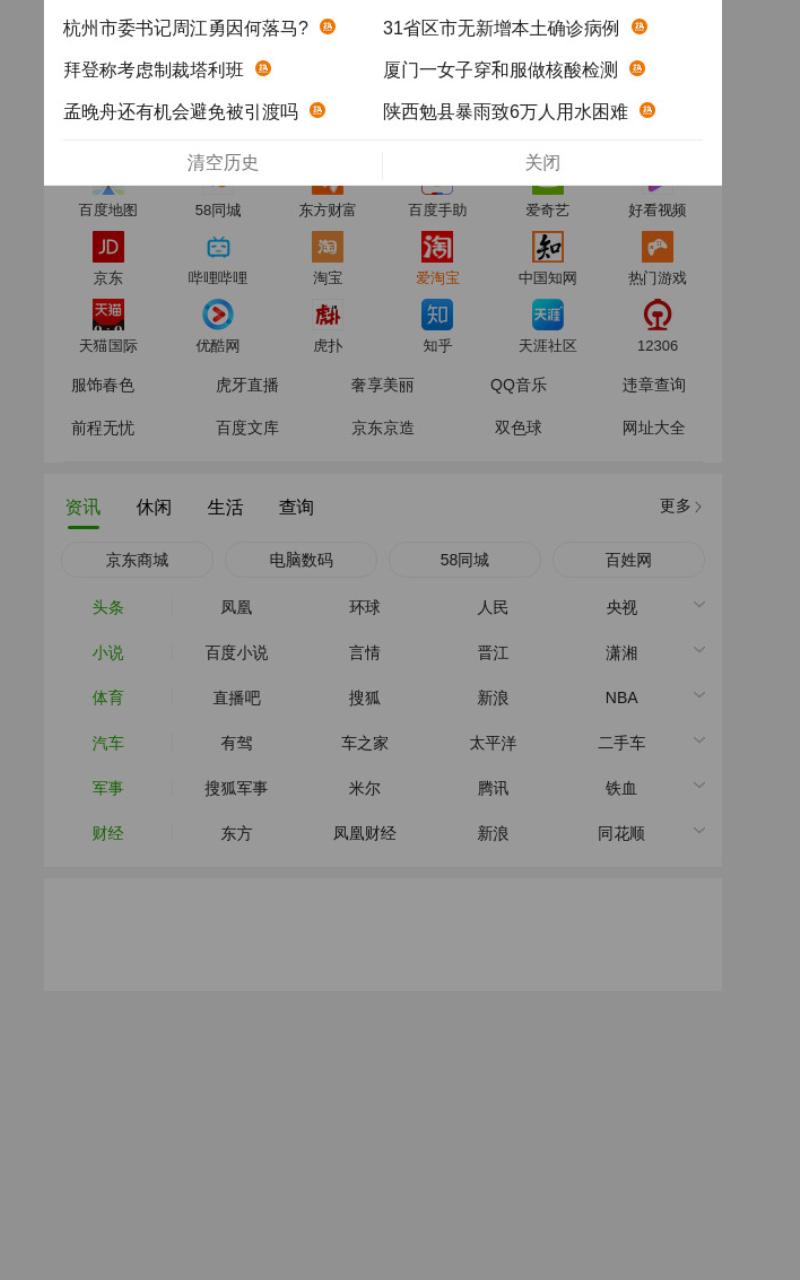Open hot search 拜登称考虑制裁塔利班

153,70
